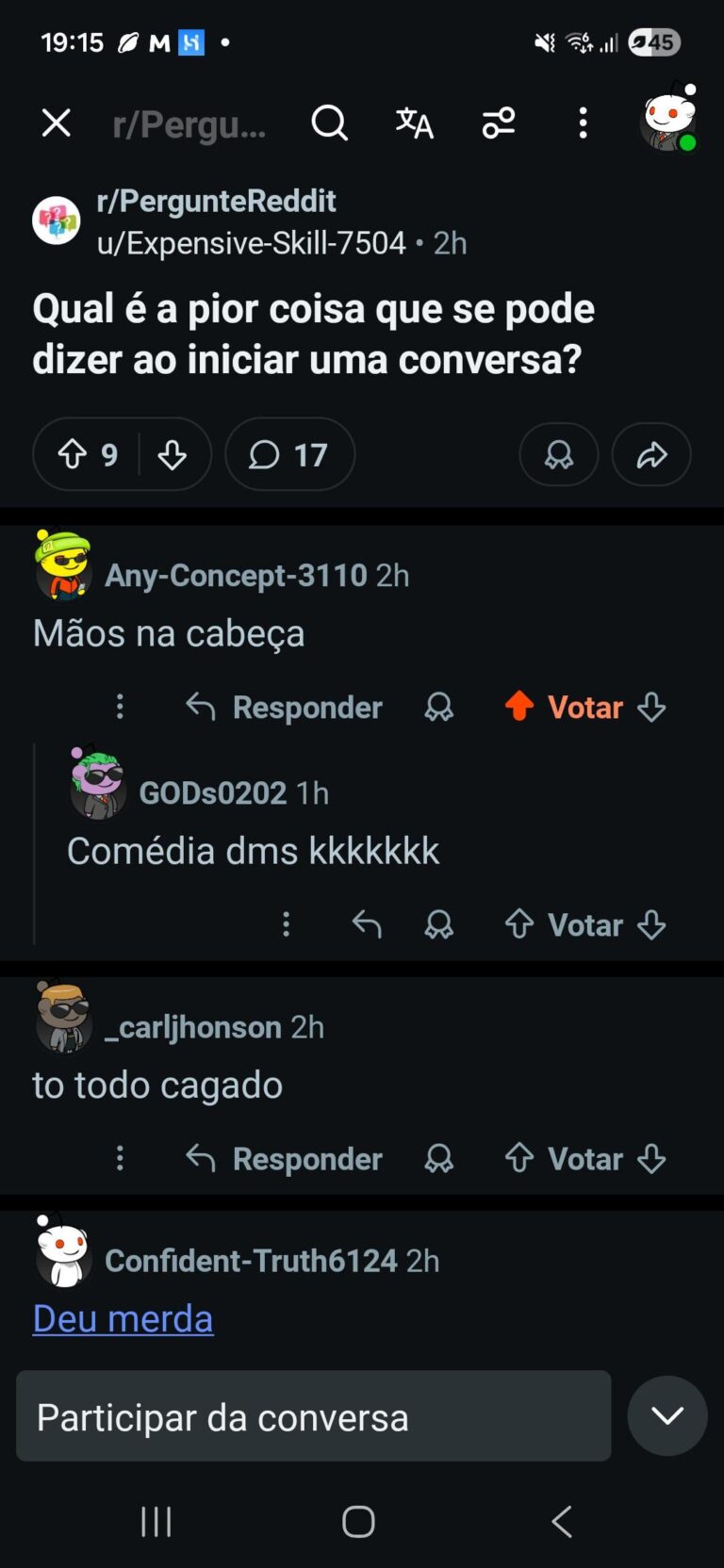The height and width of the screenshot is (1568, 724).
Task: Open search in r/PergunteReddit
Action: [x=329, y=122]
